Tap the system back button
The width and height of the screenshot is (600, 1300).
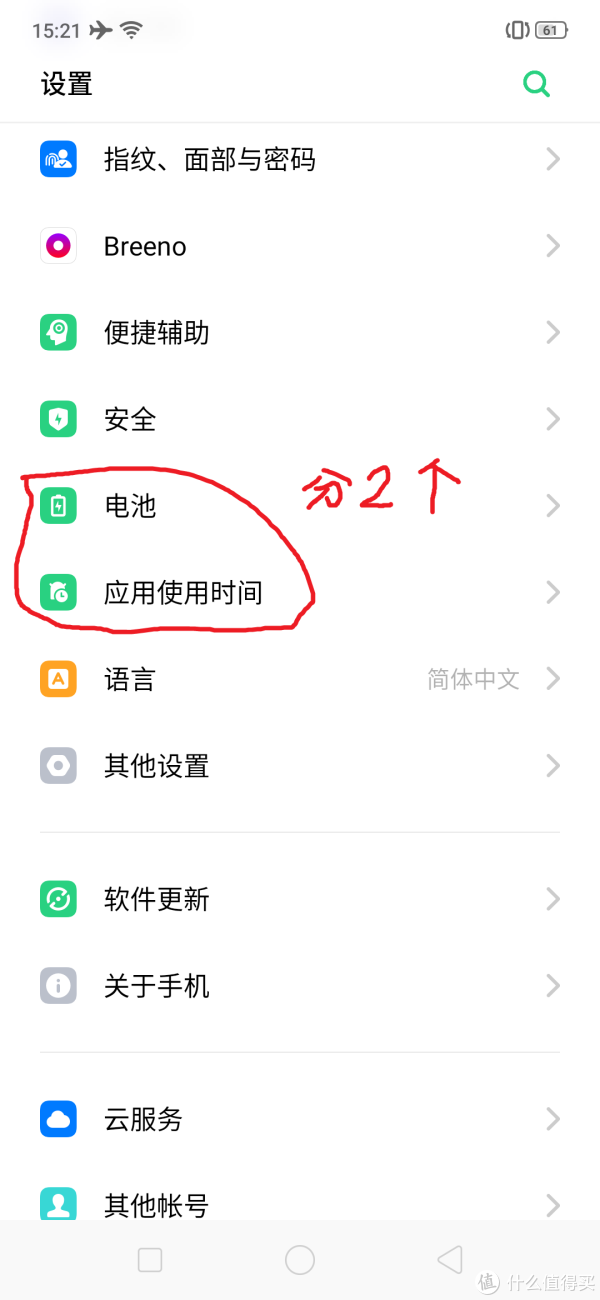[x=450, y=1259]
